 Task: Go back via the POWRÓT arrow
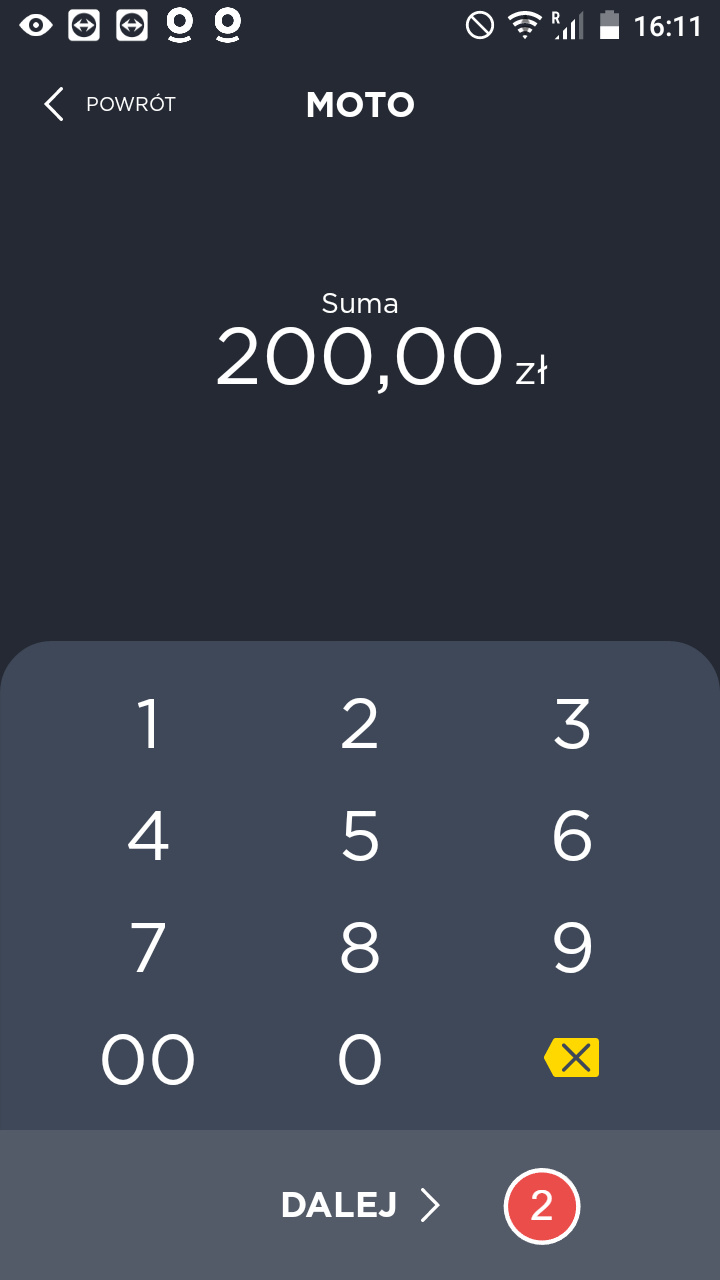point(55,104)
